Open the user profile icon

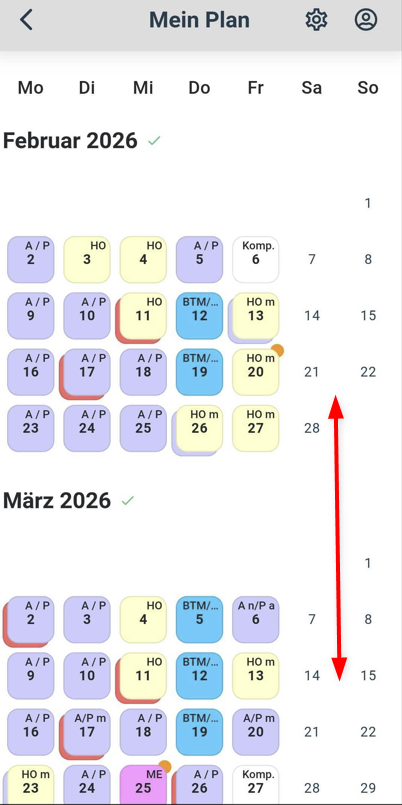pyautogui.click(x=366, y=20)
